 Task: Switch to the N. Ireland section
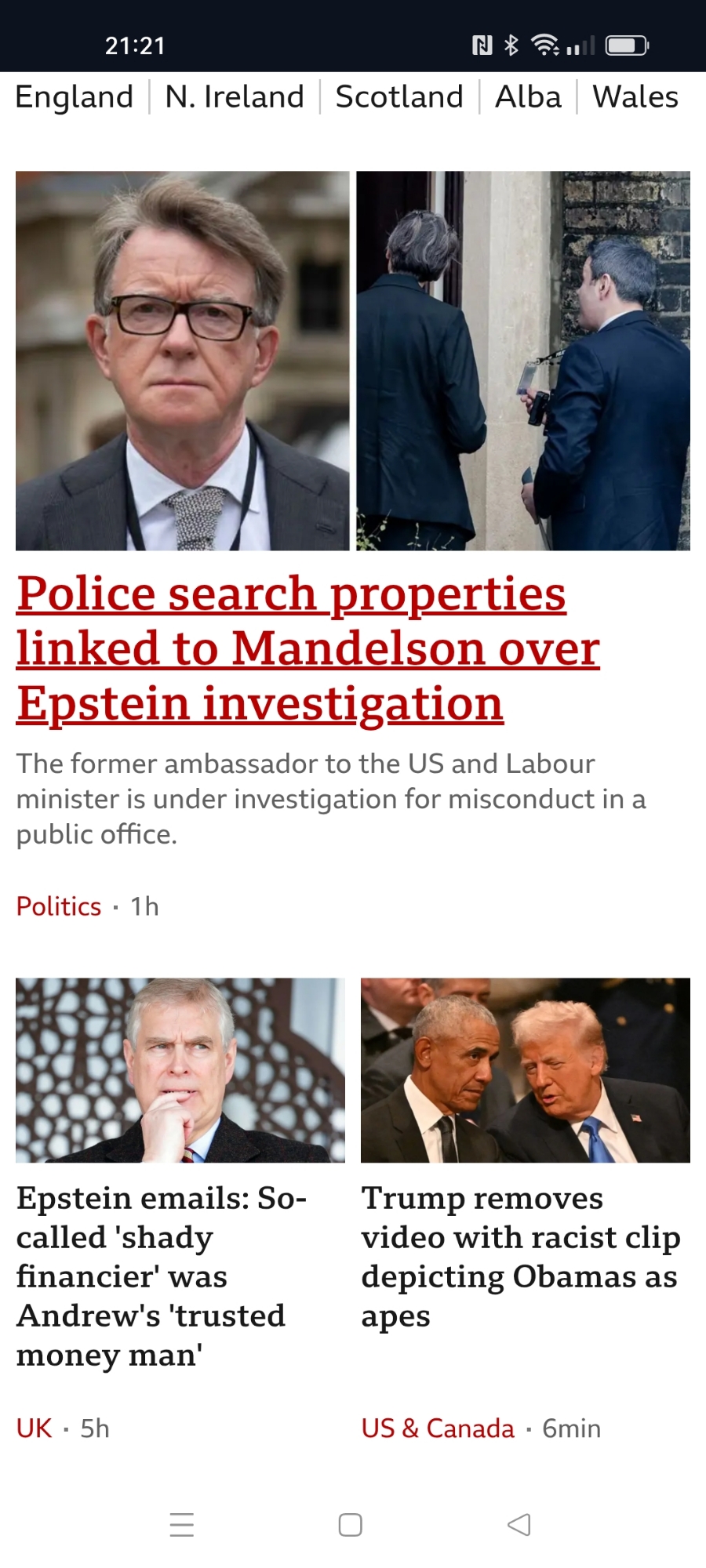234,97
